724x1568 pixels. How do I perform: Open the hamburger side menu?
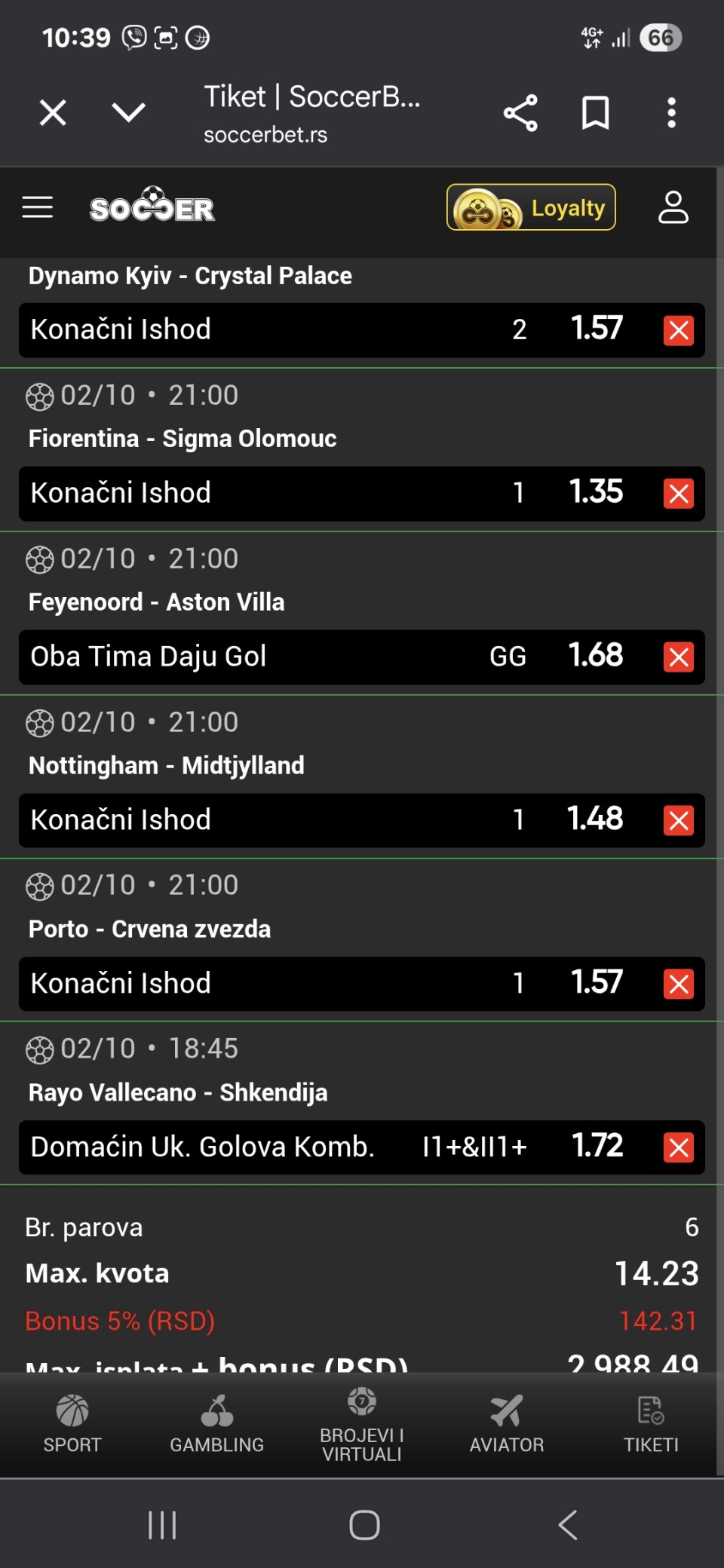click(38, 207)
